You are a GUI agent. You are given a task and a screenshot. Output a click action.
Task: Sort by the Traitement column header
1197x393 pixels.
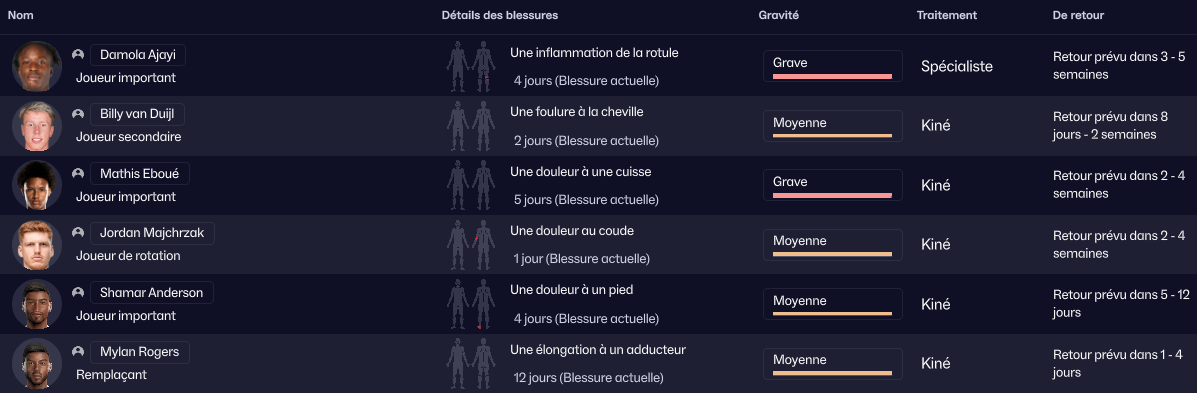coord(947,15)
